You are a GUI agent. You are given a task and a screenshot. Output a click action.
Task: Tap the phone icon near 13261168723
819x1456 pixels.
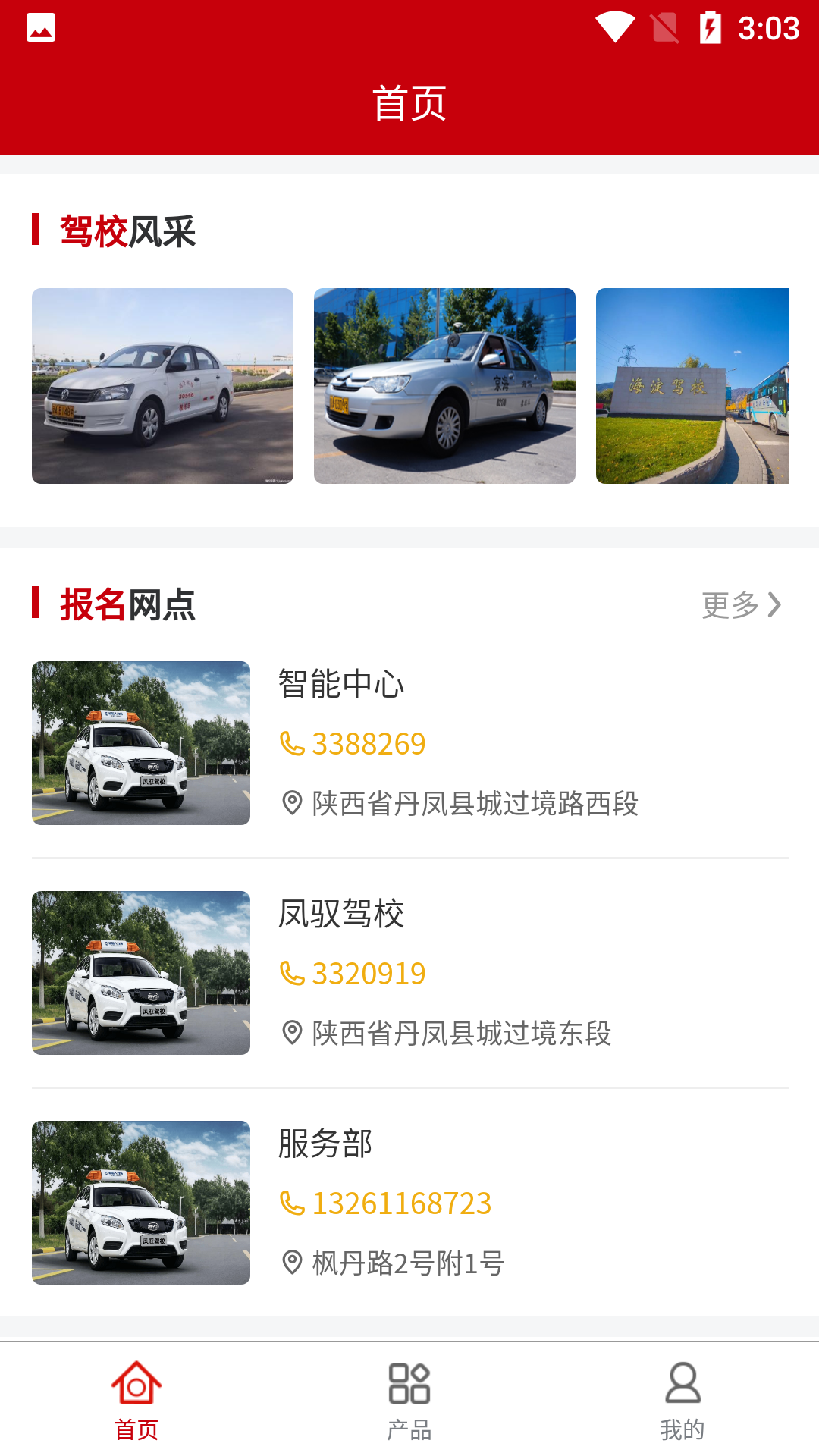(291, 1204)
